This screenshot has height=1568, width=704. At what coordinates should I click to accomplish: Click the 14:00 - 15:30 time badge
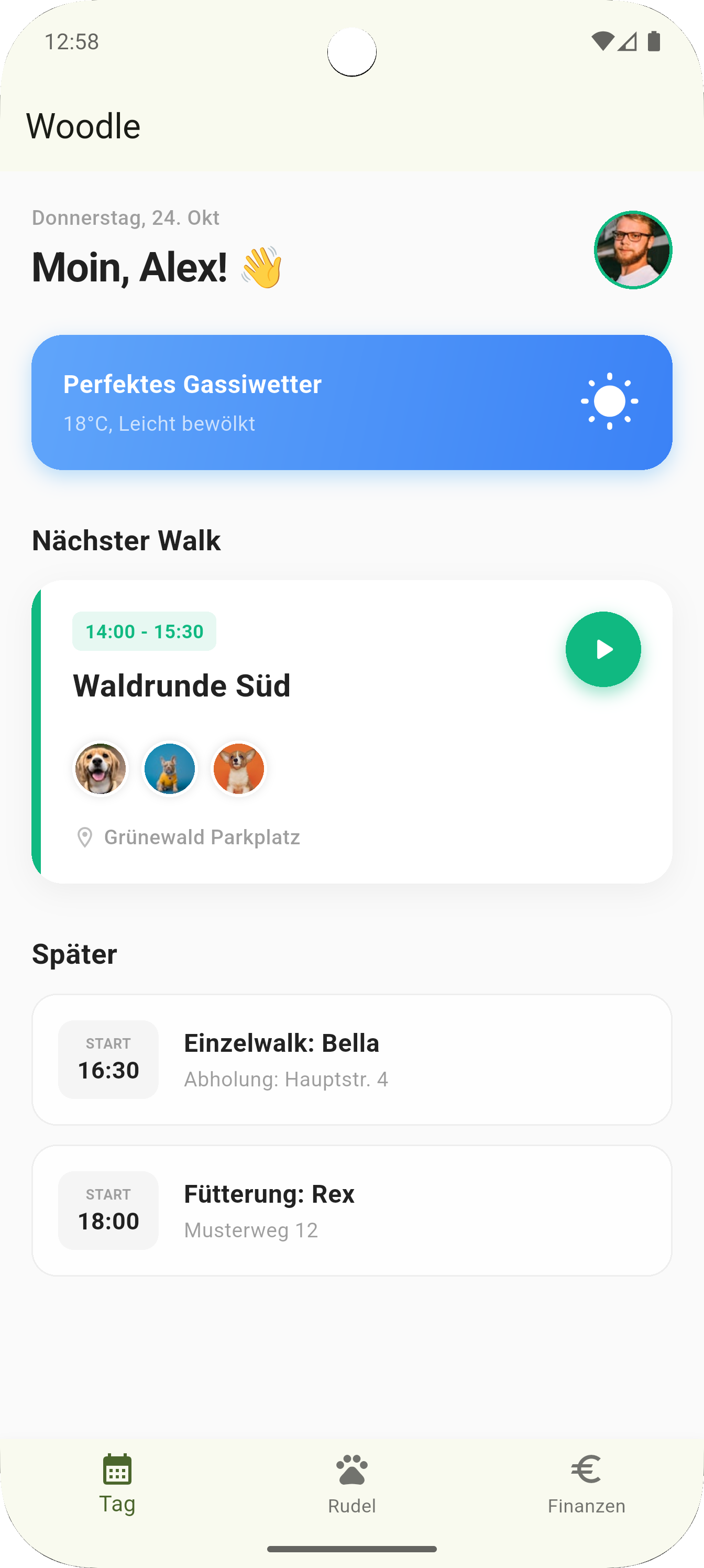(144, 631)
